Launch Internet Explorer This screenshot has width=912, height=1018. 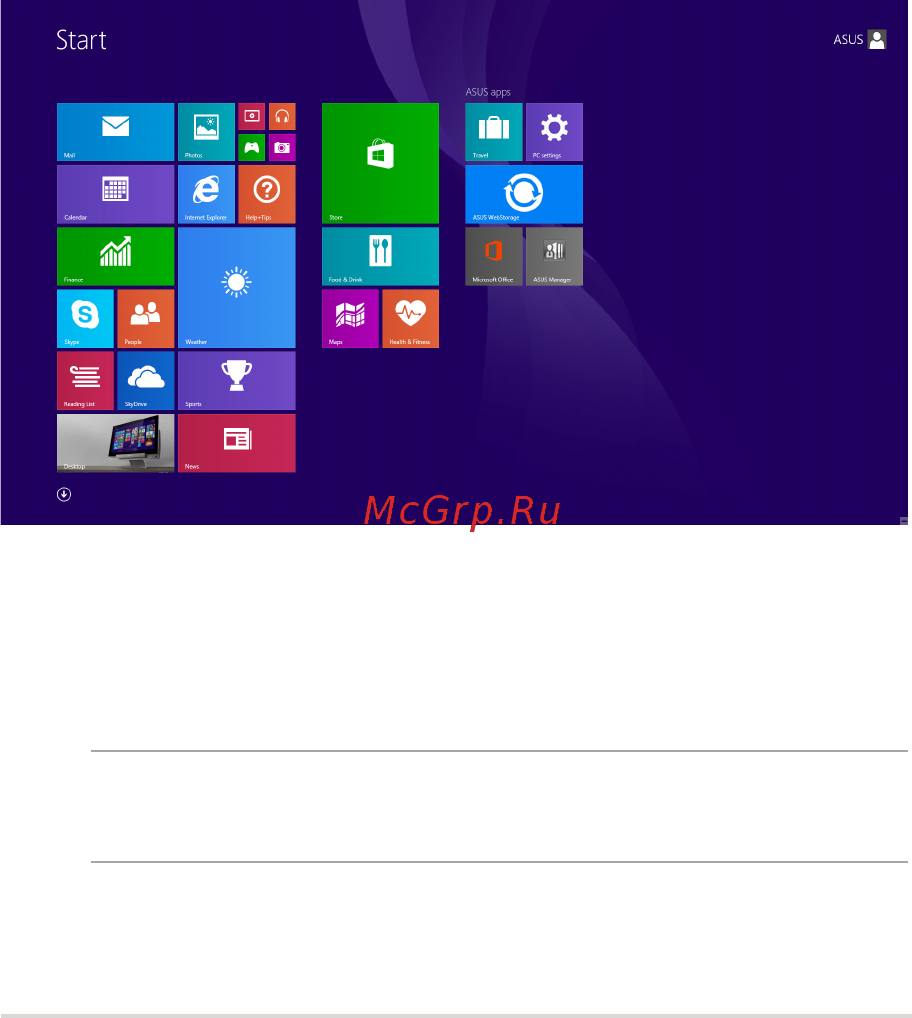coord(206,194)
